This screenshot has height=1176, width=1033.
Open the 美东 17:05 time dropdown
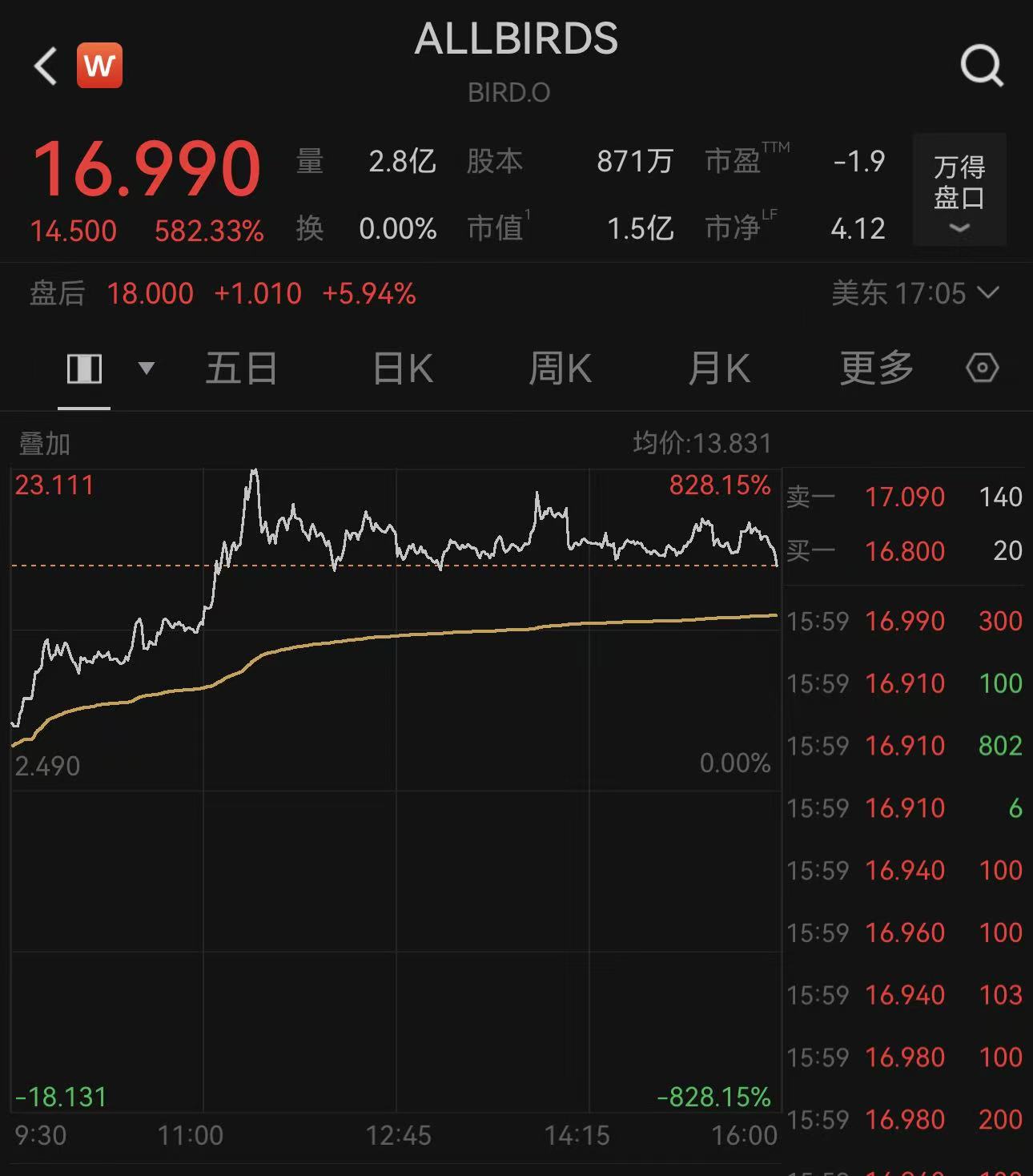[x=914, y=293]
